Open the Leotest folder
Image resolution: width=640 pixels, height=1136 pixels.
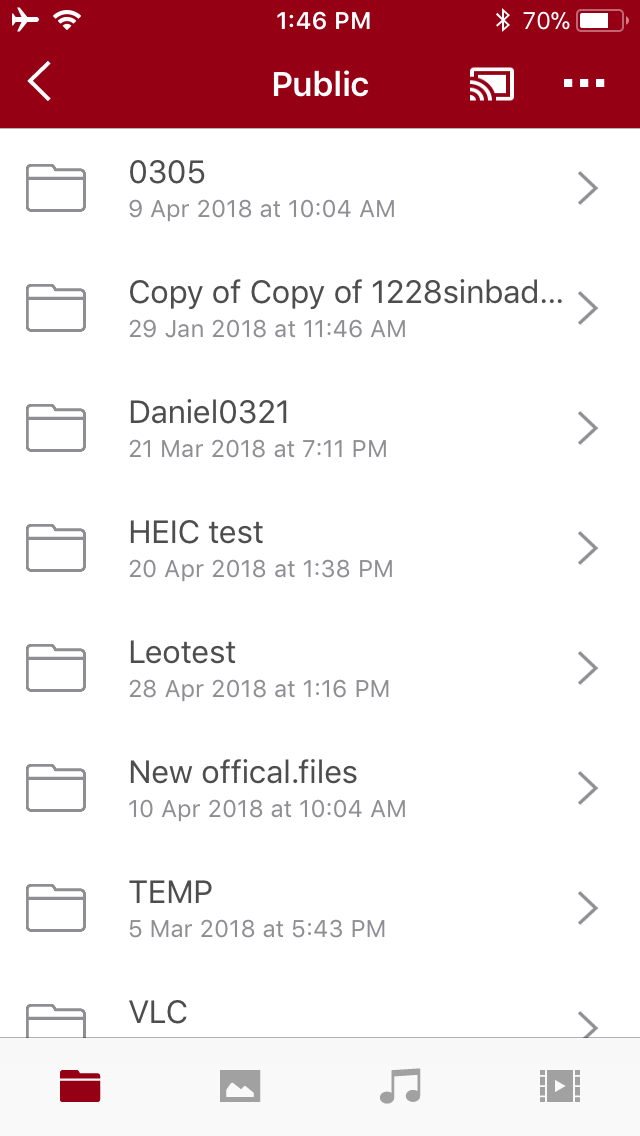coord(320,668)
